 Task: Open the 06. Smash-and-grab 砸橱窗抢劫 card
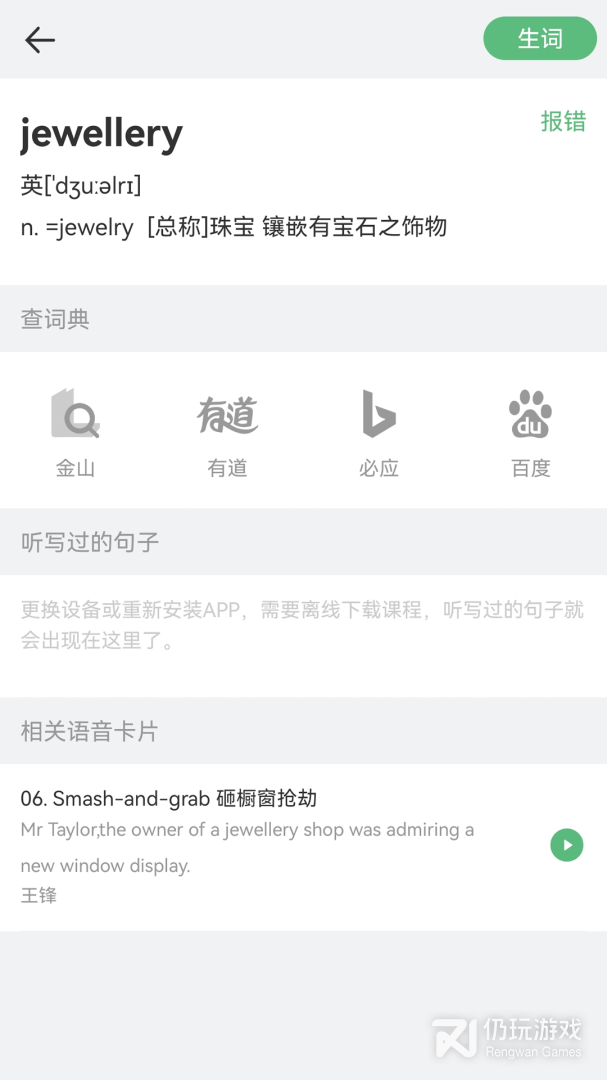click(x=169, y=799)
